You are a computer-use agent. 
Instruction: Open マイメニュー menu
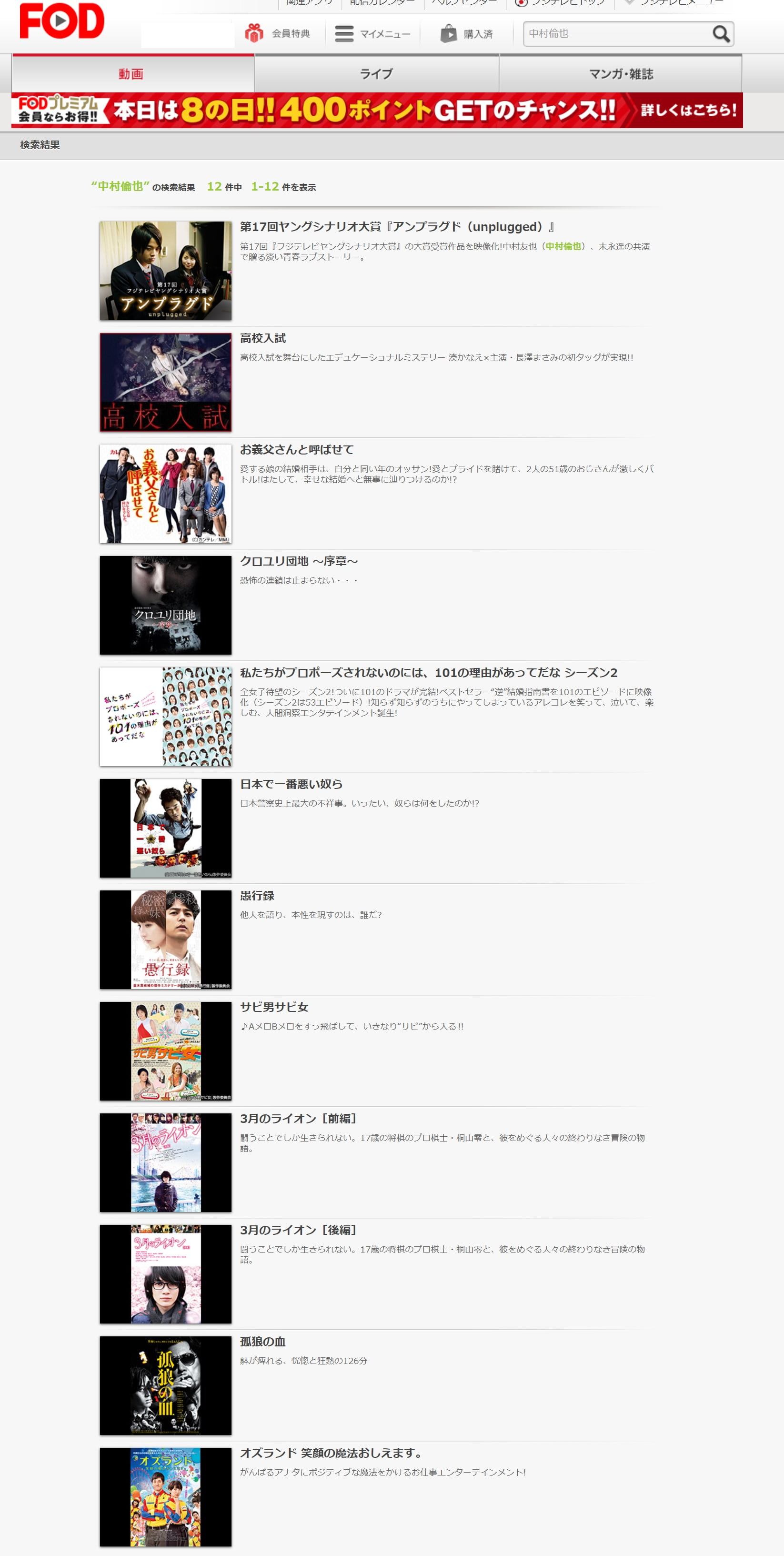point(372,34)
